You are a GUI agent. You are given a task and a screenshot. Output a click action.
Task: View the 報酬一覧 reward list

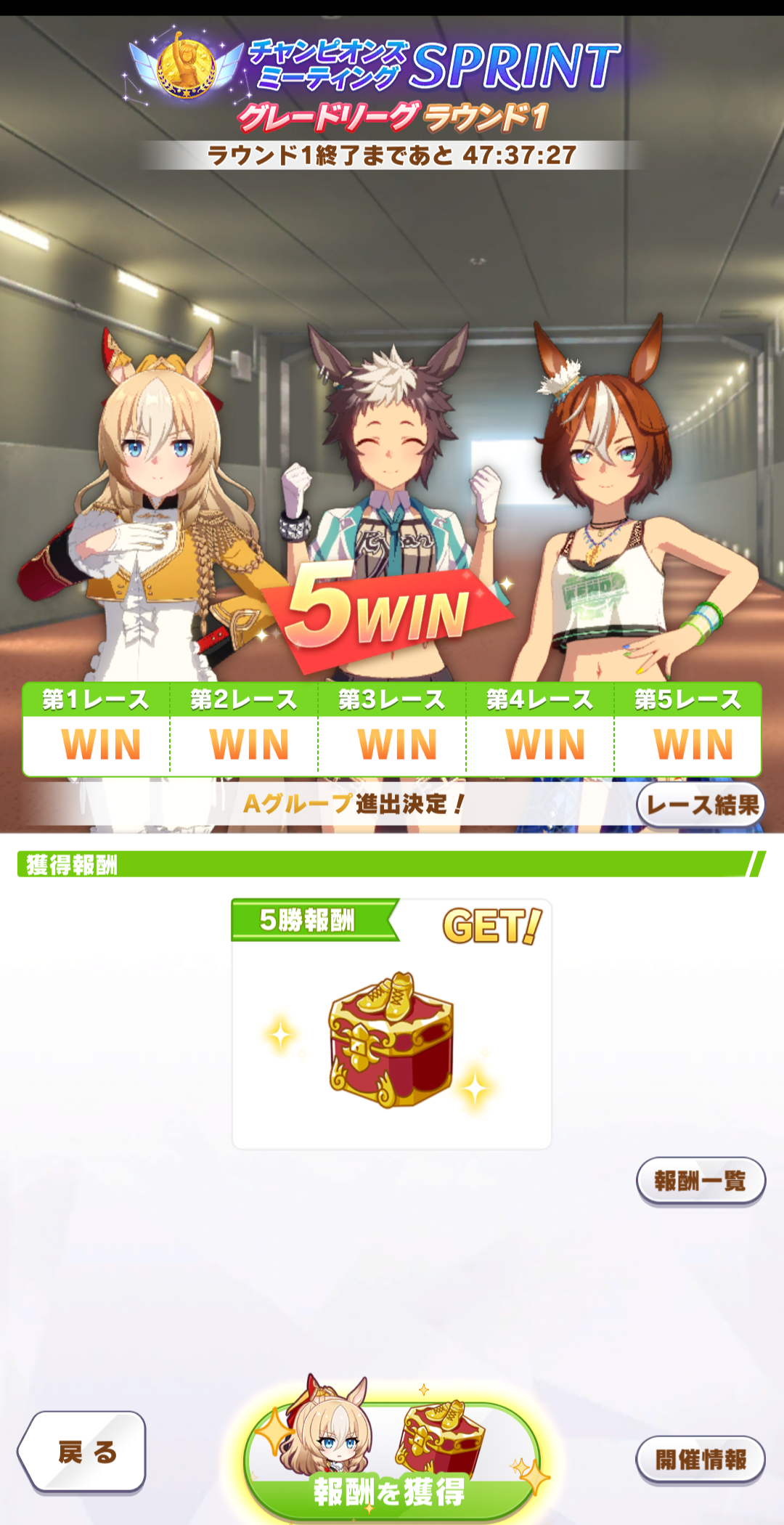[701, 1181]
